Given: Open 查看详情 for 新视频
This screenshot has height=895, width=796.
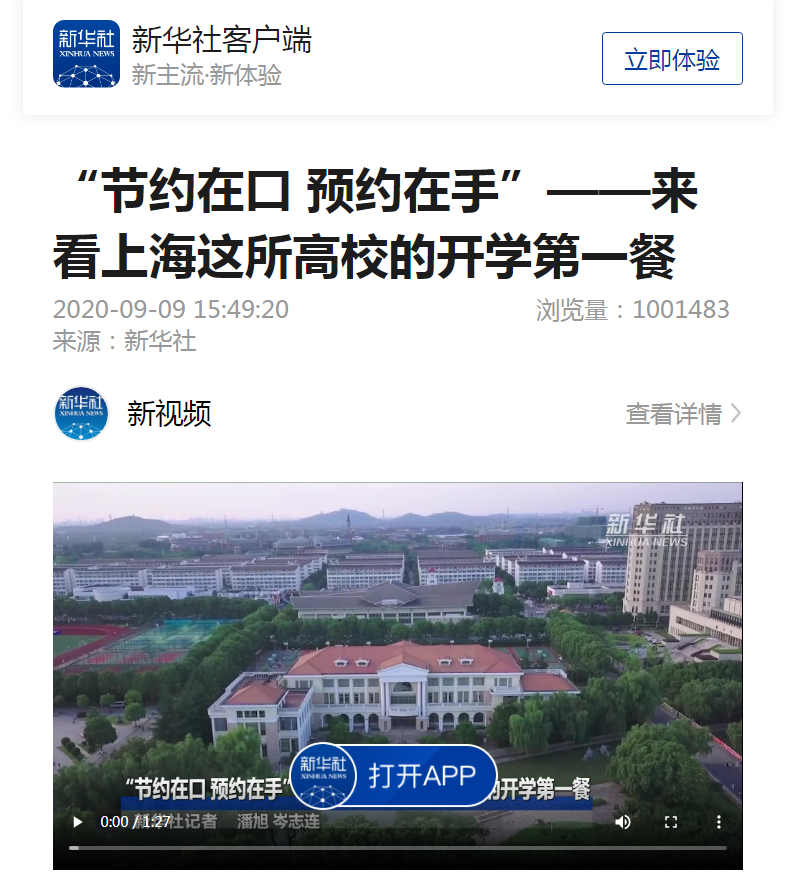Looking at the screenshot, I should click(x=683, y=414).
